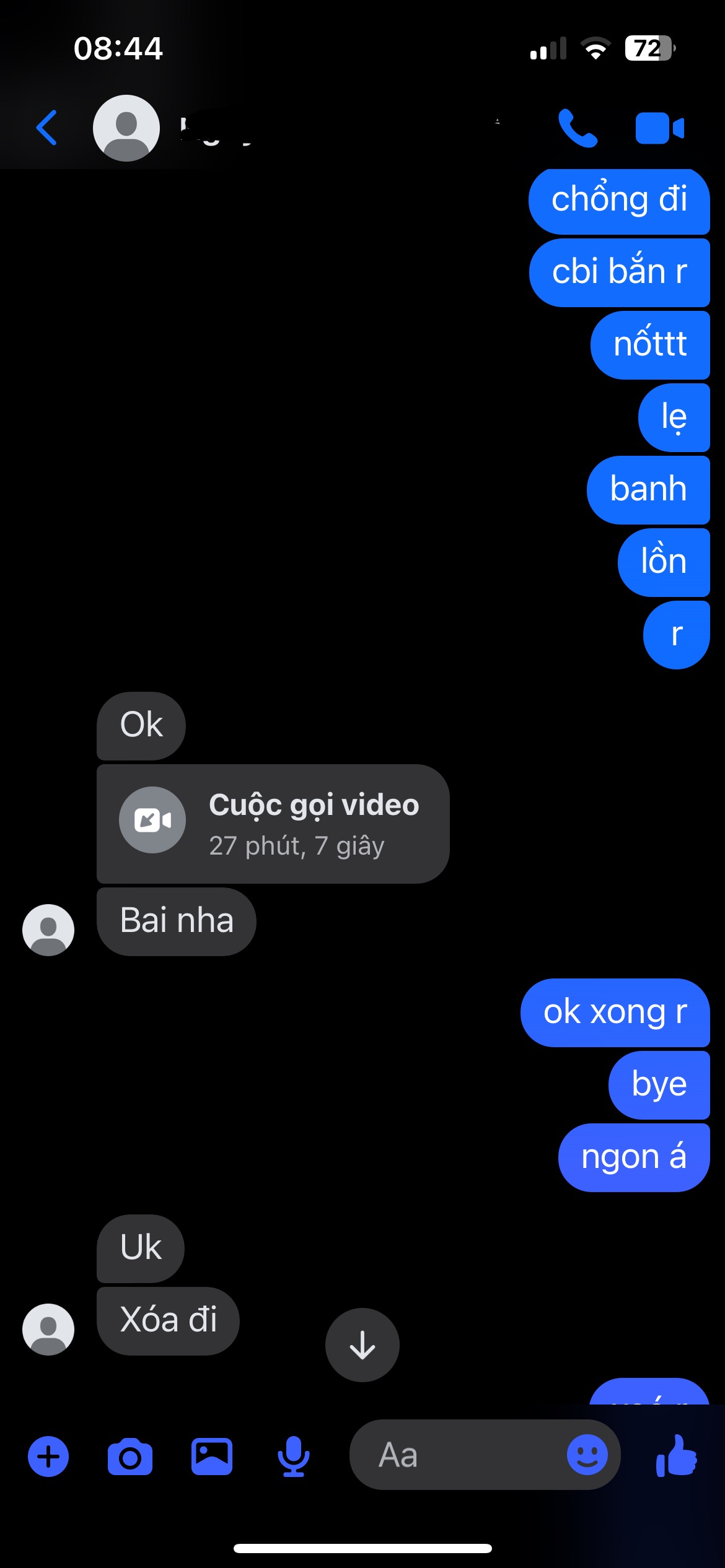Send a thumbs-up like

click(x=677, y=1457)
